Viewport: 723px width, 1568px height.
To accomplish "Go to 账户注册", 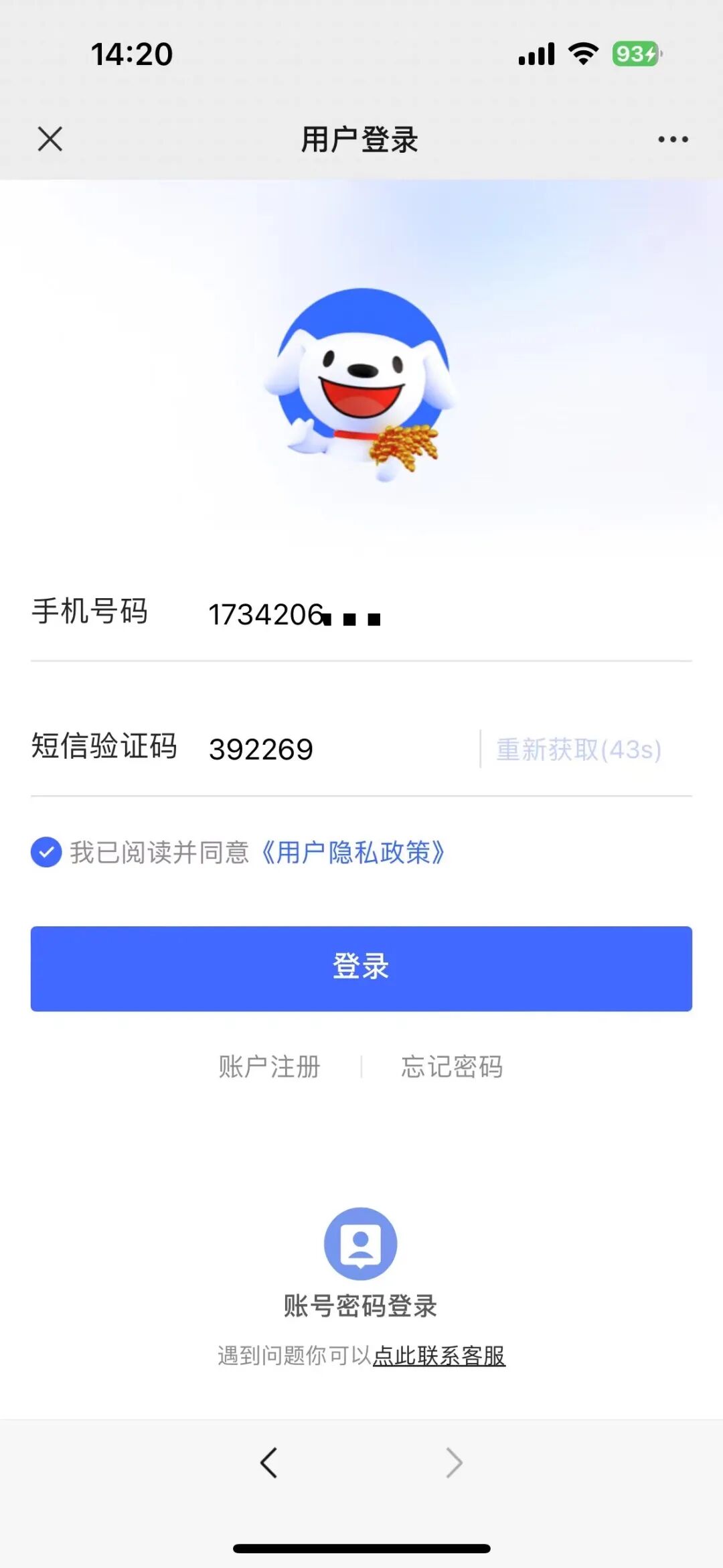I will pyautogui.click(x=269, y=1066).
